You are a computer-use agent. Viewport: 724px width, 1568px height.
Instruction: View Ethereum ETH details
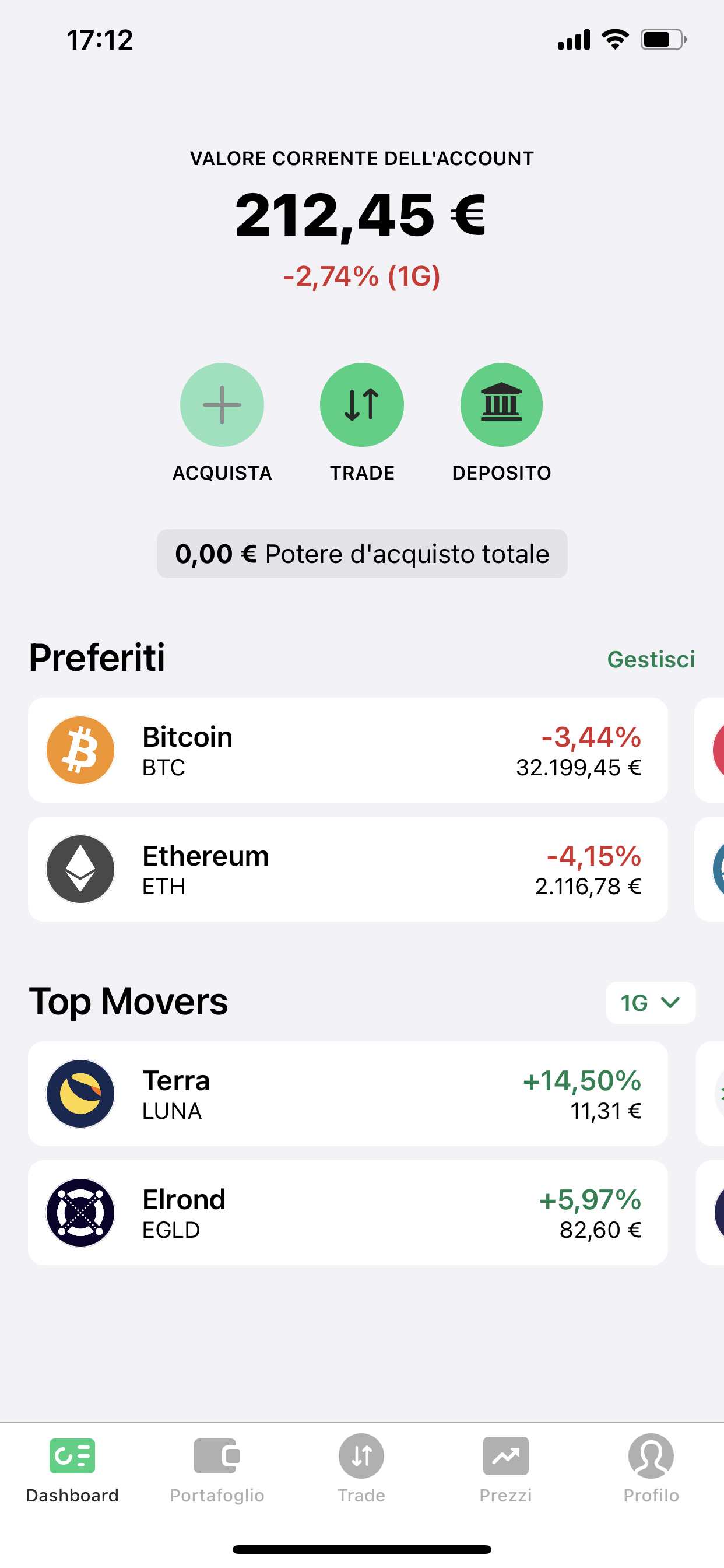(x=347, y=869)
